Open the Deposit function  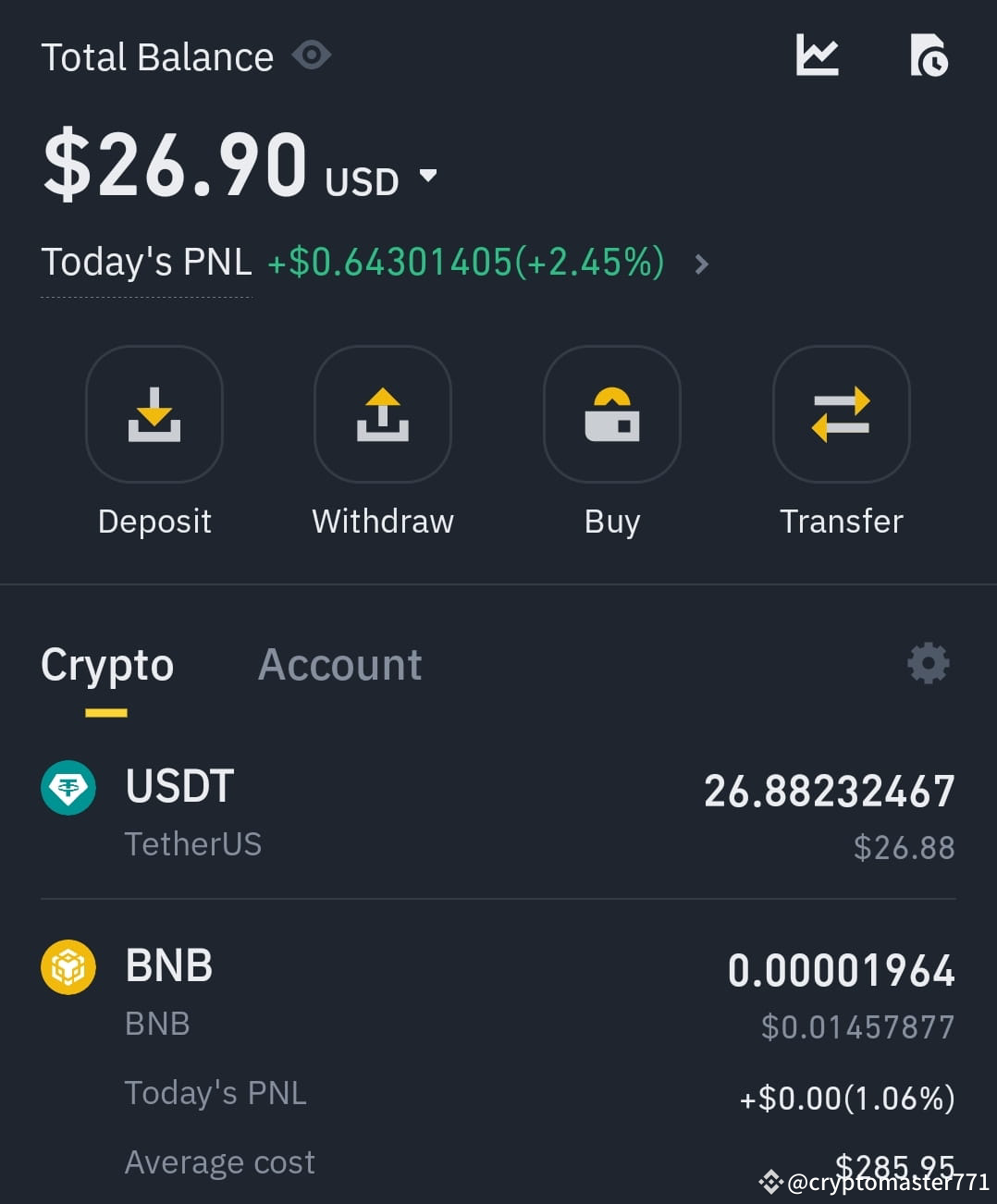pyautogui.click(x=154, y=414)
